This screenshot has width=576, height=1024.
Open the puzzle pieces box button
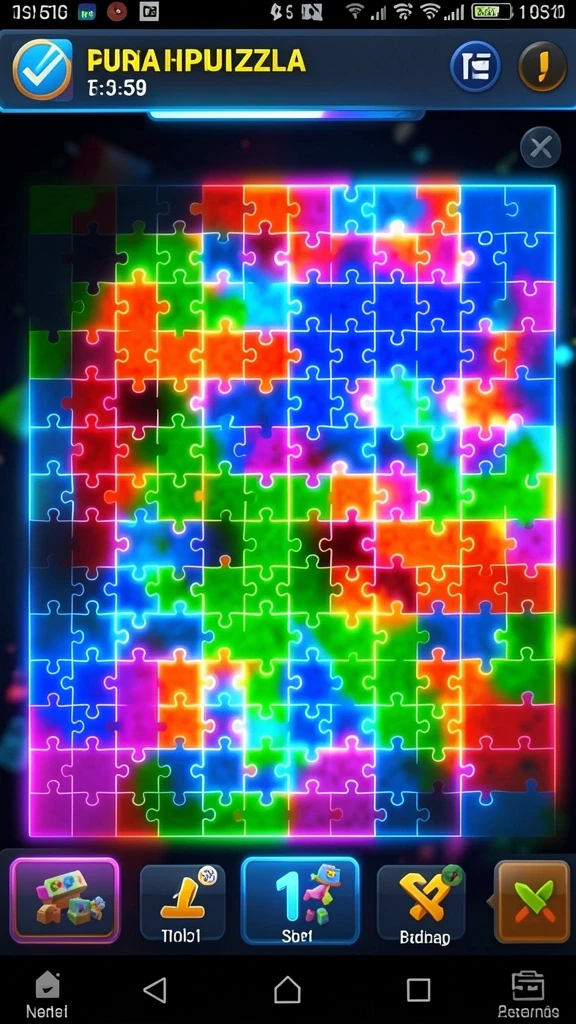click(65, 900)
